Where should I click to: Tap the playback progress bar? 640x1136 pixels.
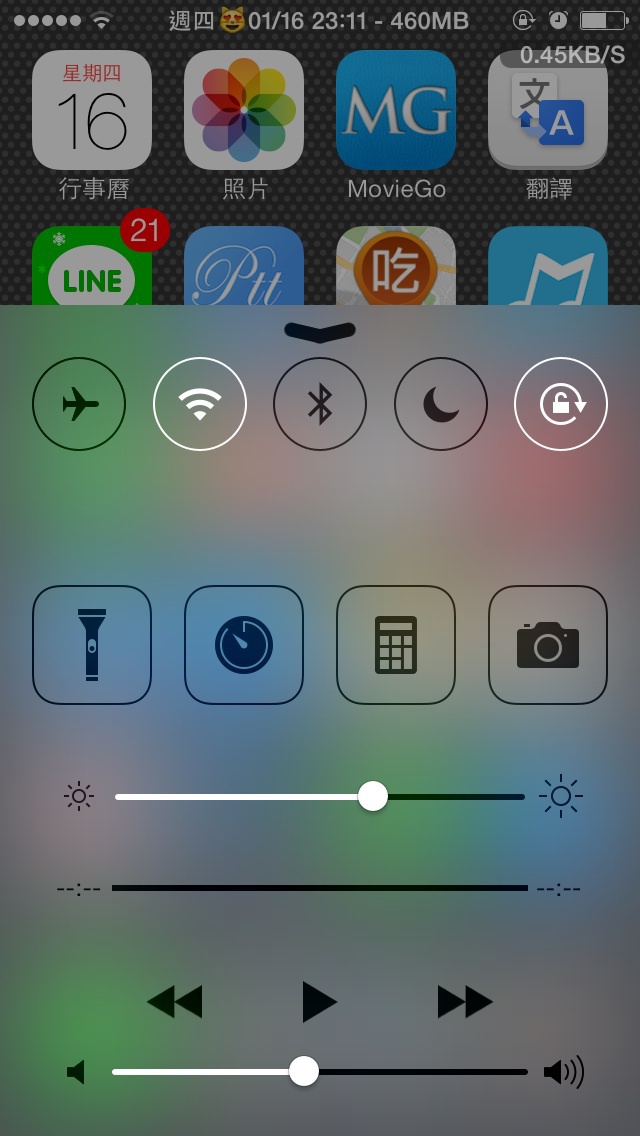(x=320, y=888)
